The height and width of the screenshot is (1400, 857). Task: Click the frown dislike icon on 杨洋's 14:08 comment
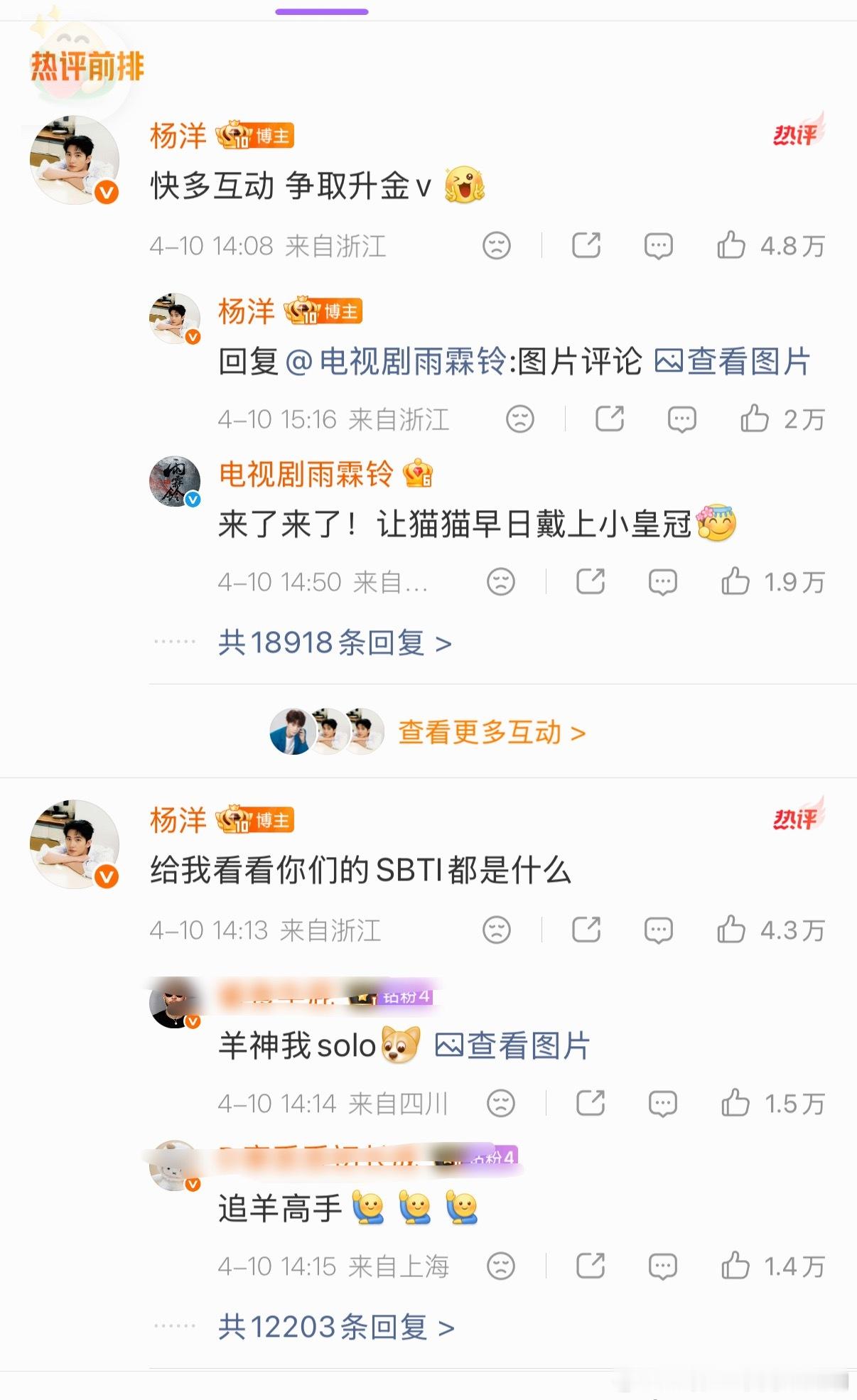[498, 246]
